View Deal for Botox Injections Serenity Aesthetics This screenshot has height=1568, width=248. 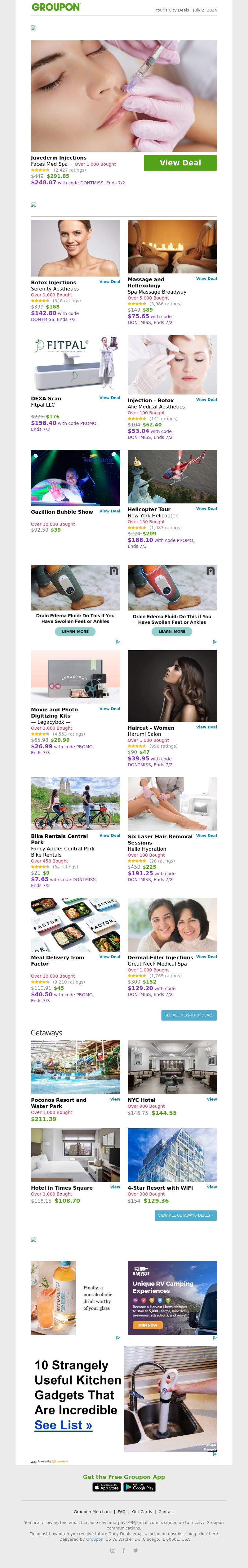pyautogui.click(x=109, y=282)
